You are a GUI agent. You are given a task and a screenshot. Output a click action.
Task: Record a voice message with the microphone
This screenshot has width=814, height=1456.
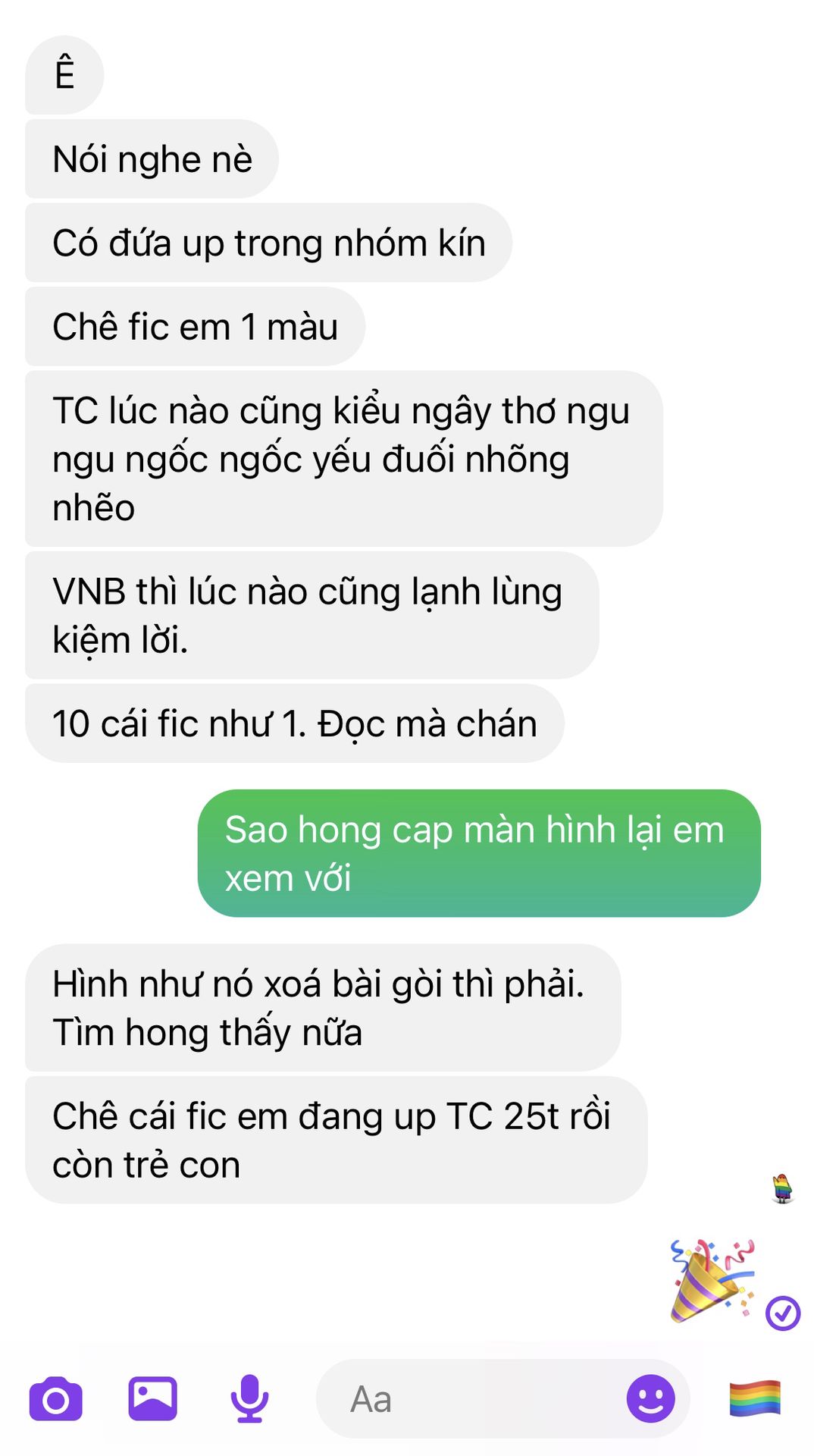[249, 1398]
